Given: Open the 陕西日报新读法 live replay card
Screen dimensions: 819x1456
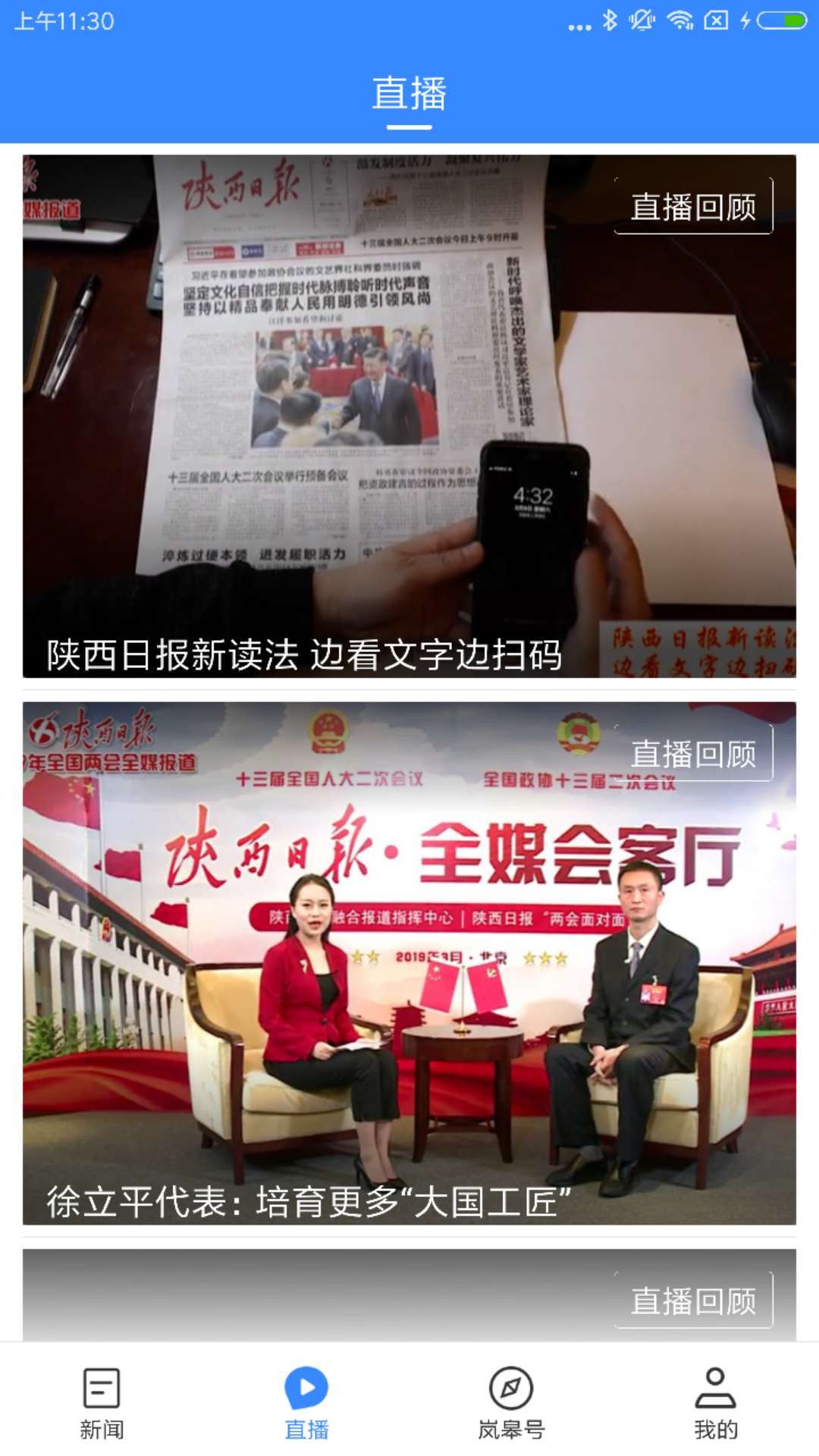Looking at the screenshot, I should pyautogui.click(x=409, y=416).
